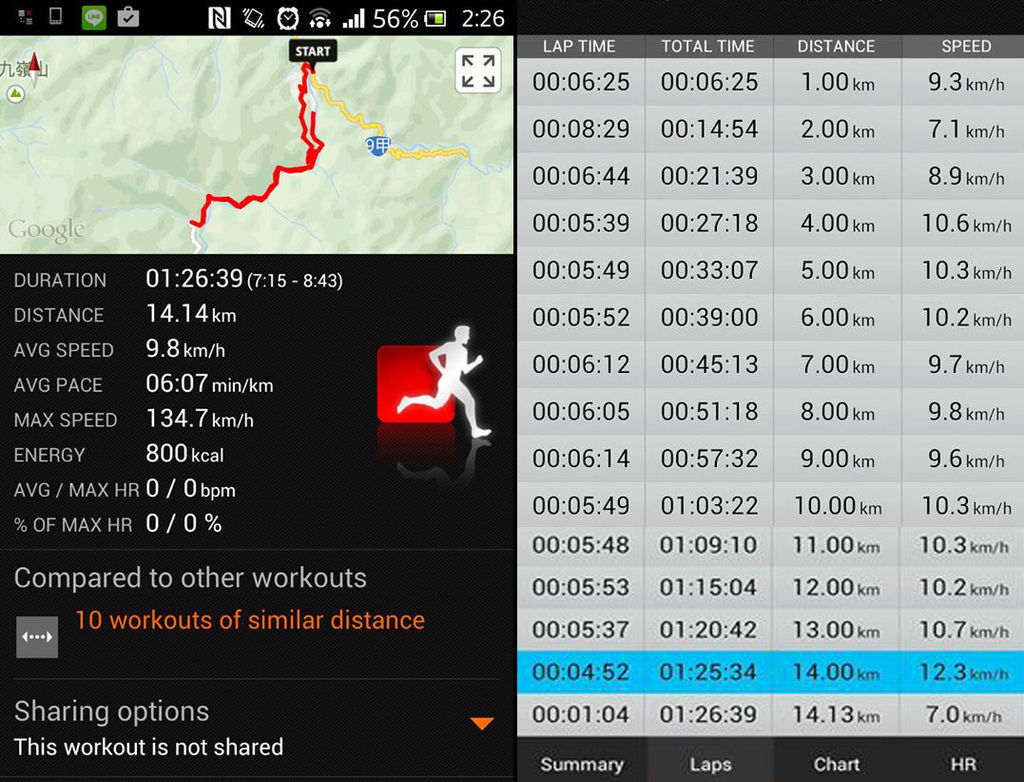1024x782 pixels.
Task: Switch to the Laps tab
Action: coord(710,764)
